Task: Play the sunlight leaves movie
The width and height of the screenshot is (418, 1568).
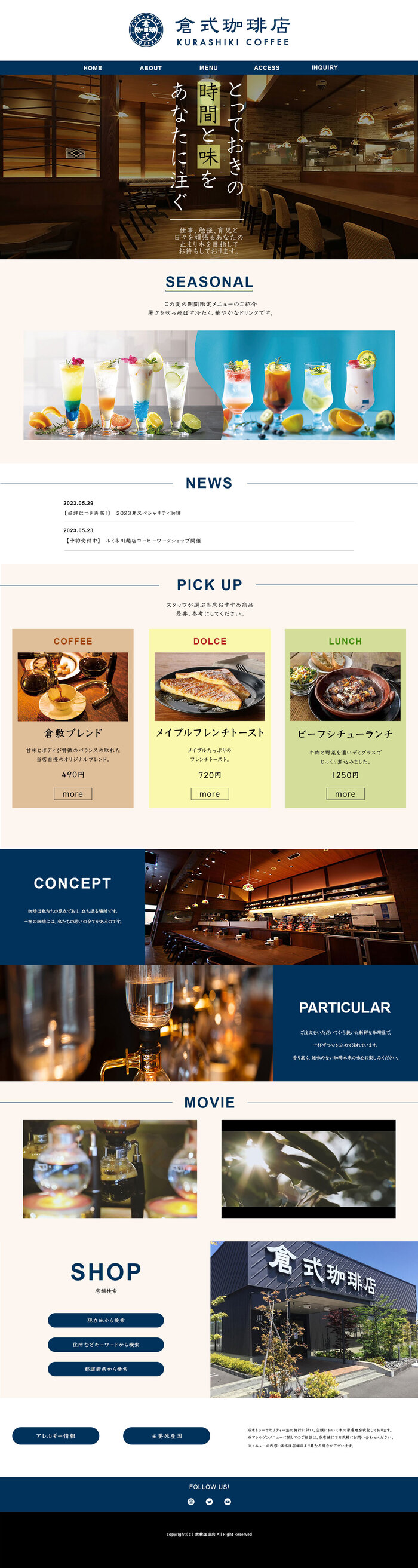Action: pyautogui.click(x=308, y=1169)
